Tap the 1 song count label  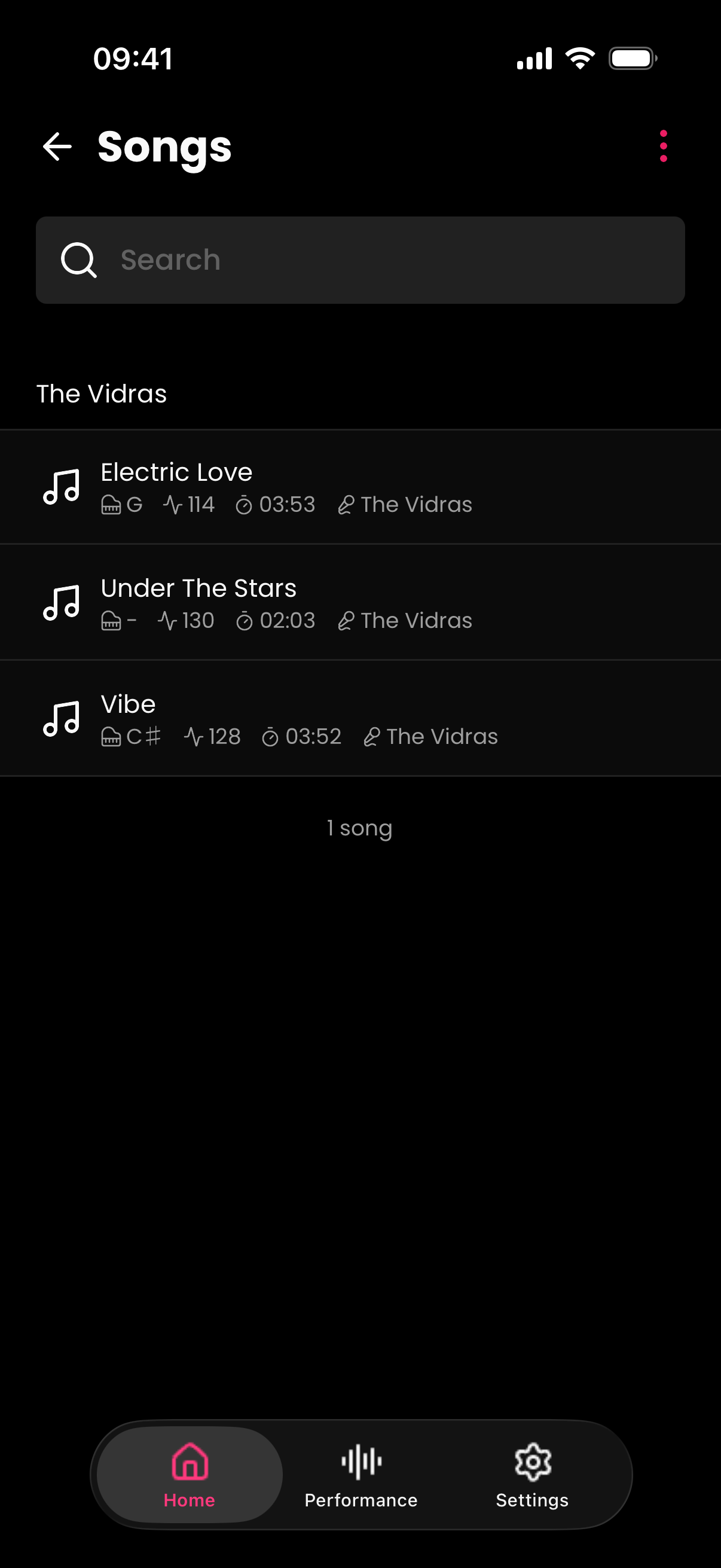pos(360,828)
